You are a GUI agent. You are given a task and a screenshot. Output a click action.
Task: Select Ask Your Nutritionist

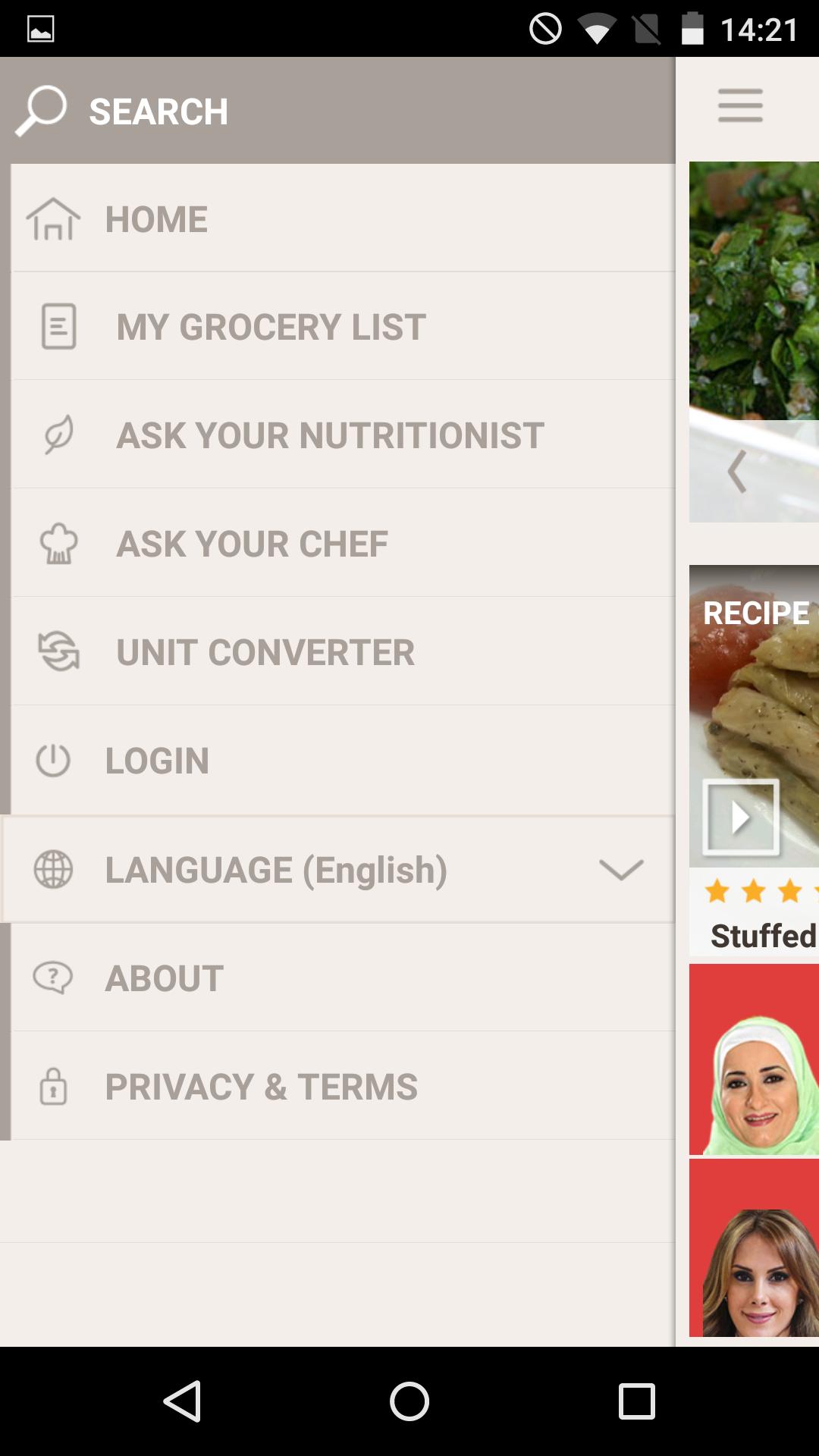[330, 435]
